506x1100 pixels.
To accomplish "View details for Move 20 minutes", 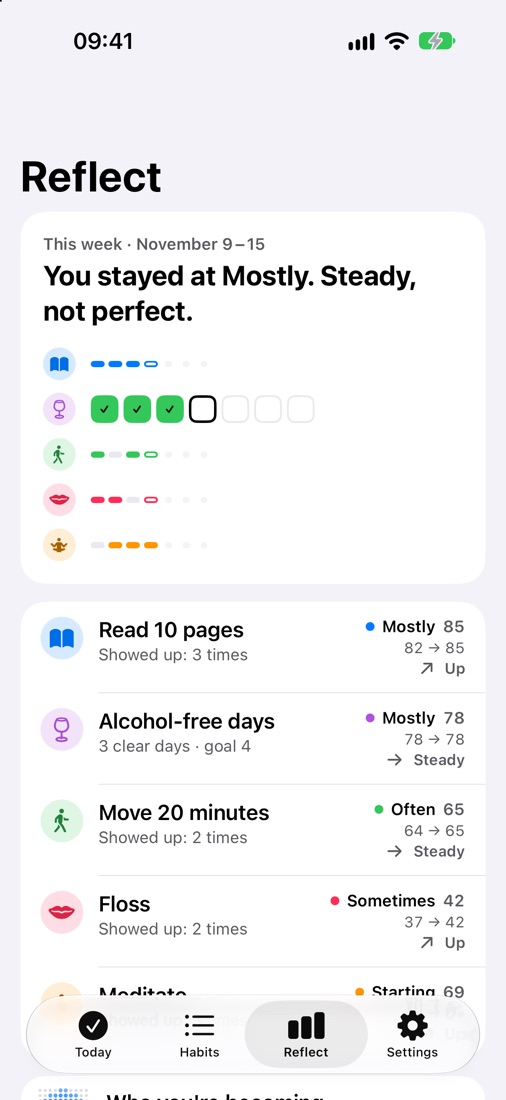I will [253, 829].
